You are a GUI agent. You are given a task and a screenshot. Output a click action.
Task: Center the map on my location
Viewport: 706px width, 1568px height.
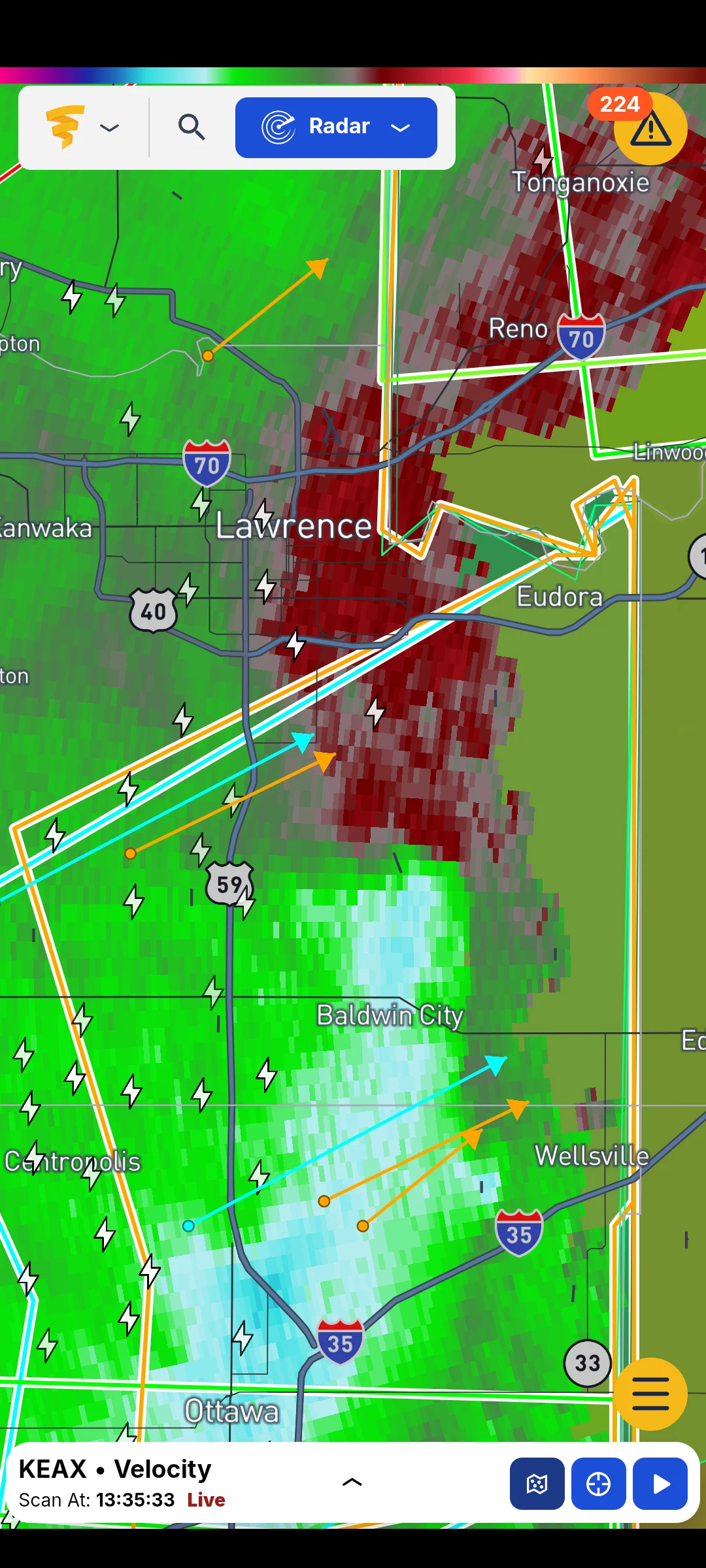point(598,1484)
